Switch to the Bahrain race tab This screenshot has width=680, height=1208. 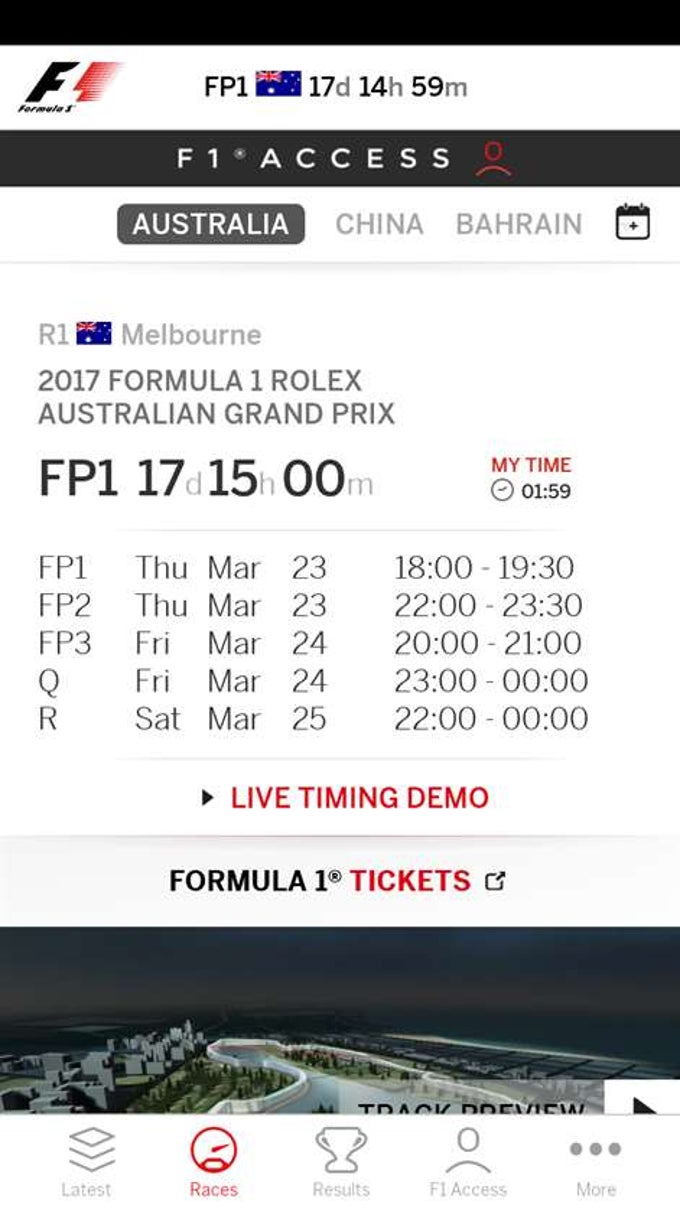tap(518, 224)
